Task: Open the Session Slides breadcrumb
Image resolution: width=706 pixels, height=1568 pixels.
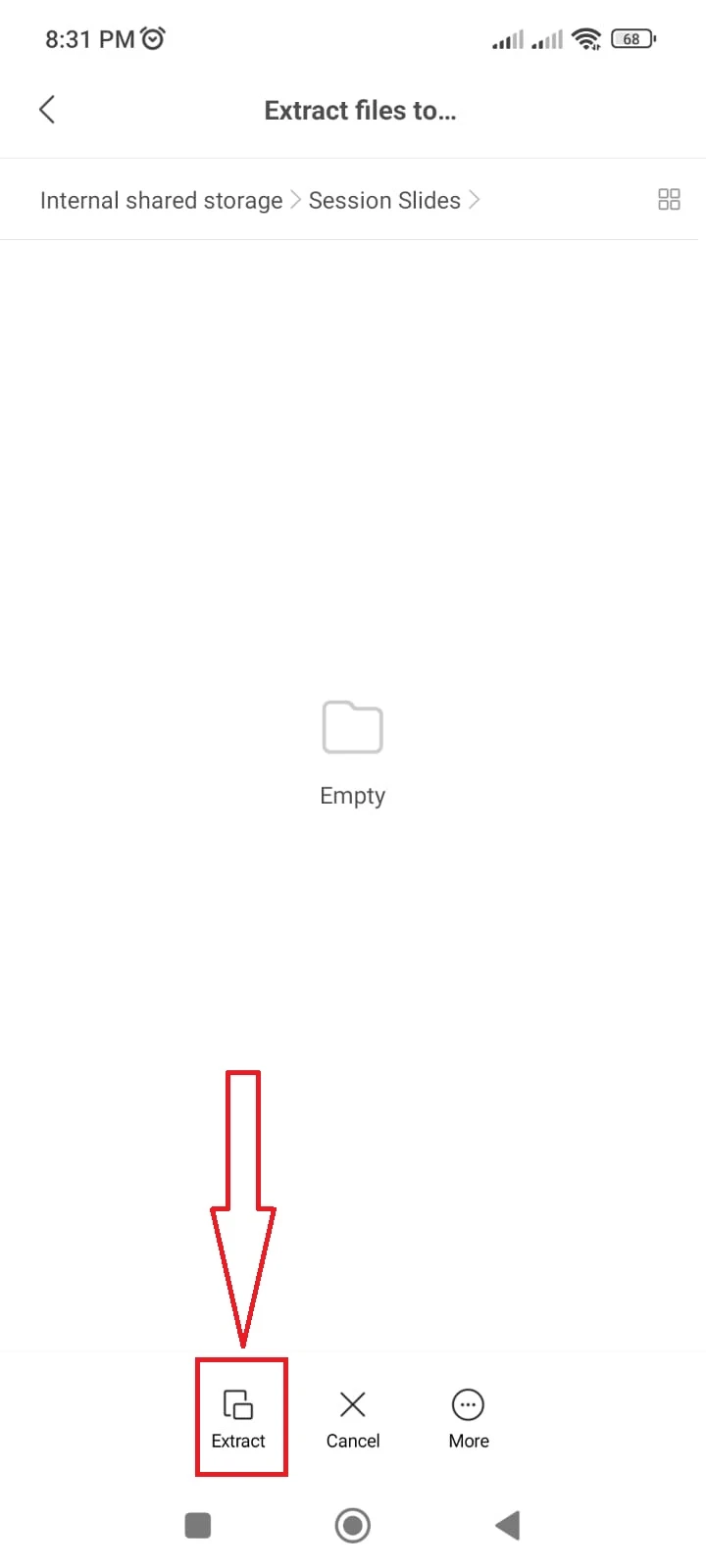Action: (384, 201)
